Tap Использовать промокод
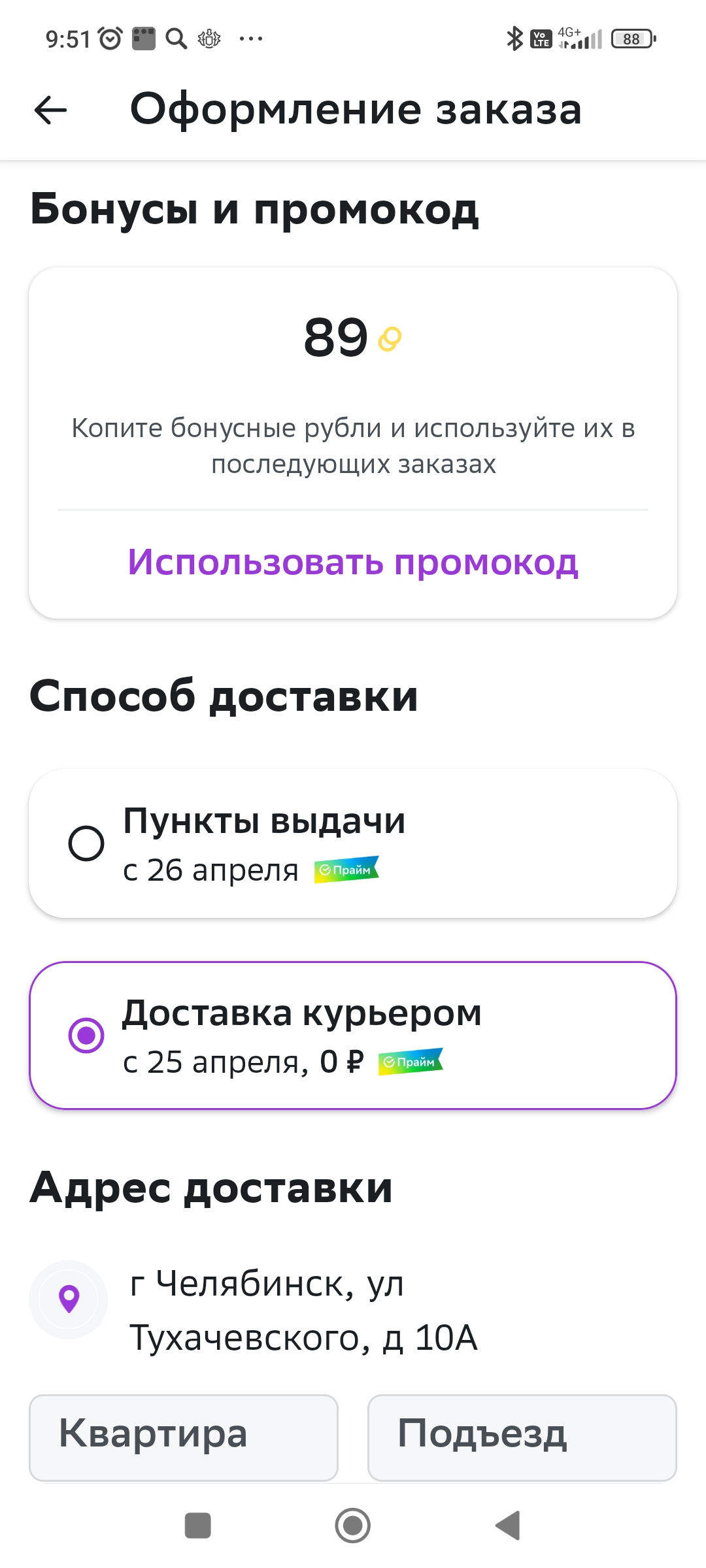706x1568 pixels. [353, 562]
